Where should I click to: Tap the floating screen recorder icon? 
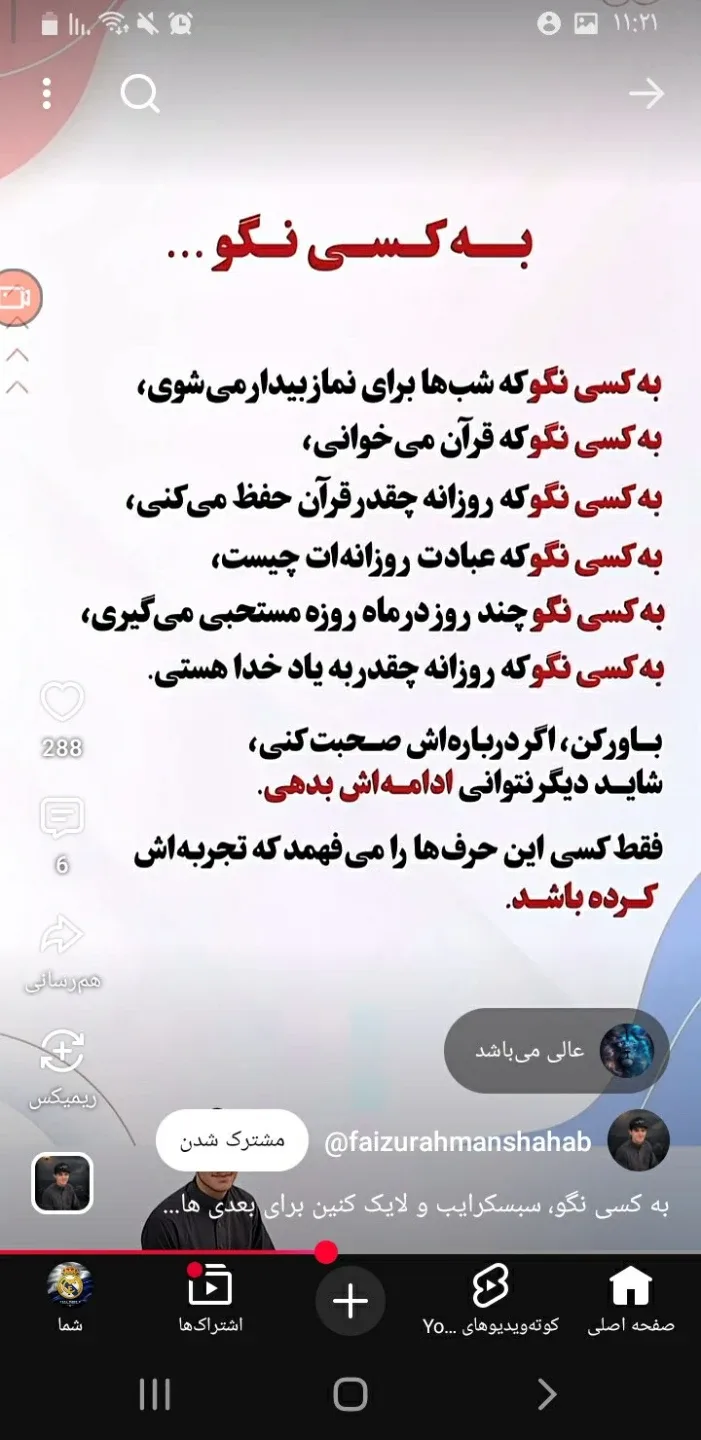17,298
